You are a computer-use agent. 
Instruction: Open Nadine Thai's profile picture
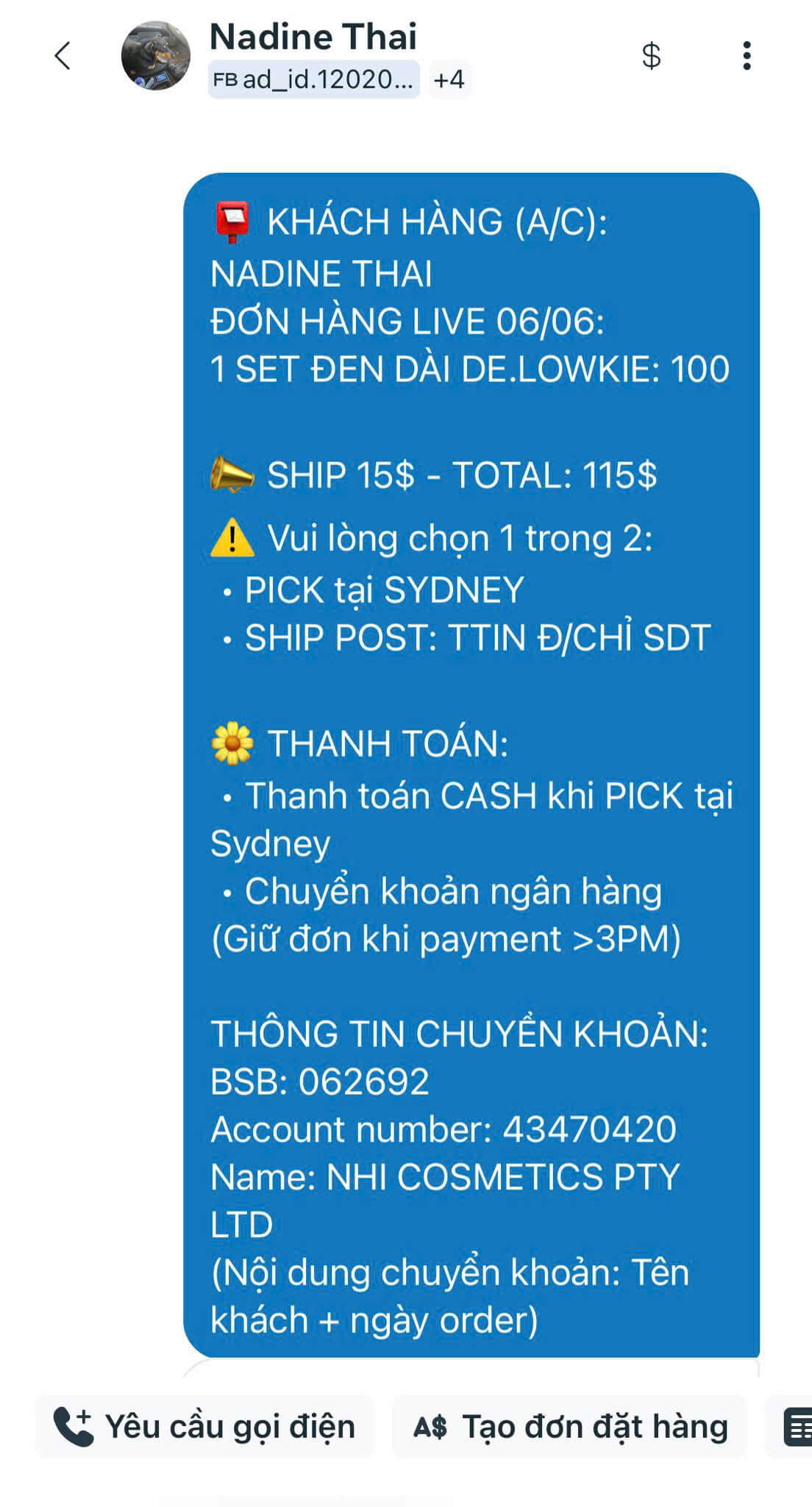(156, 56)
